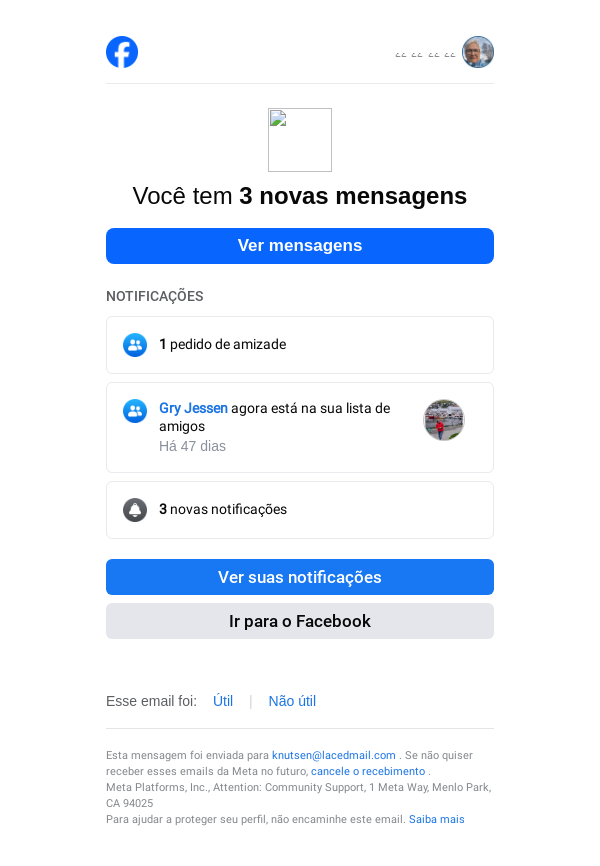This screenshot has height=866, width=600.
Task: Open the profile picture at top right
Action: point(478,52)
